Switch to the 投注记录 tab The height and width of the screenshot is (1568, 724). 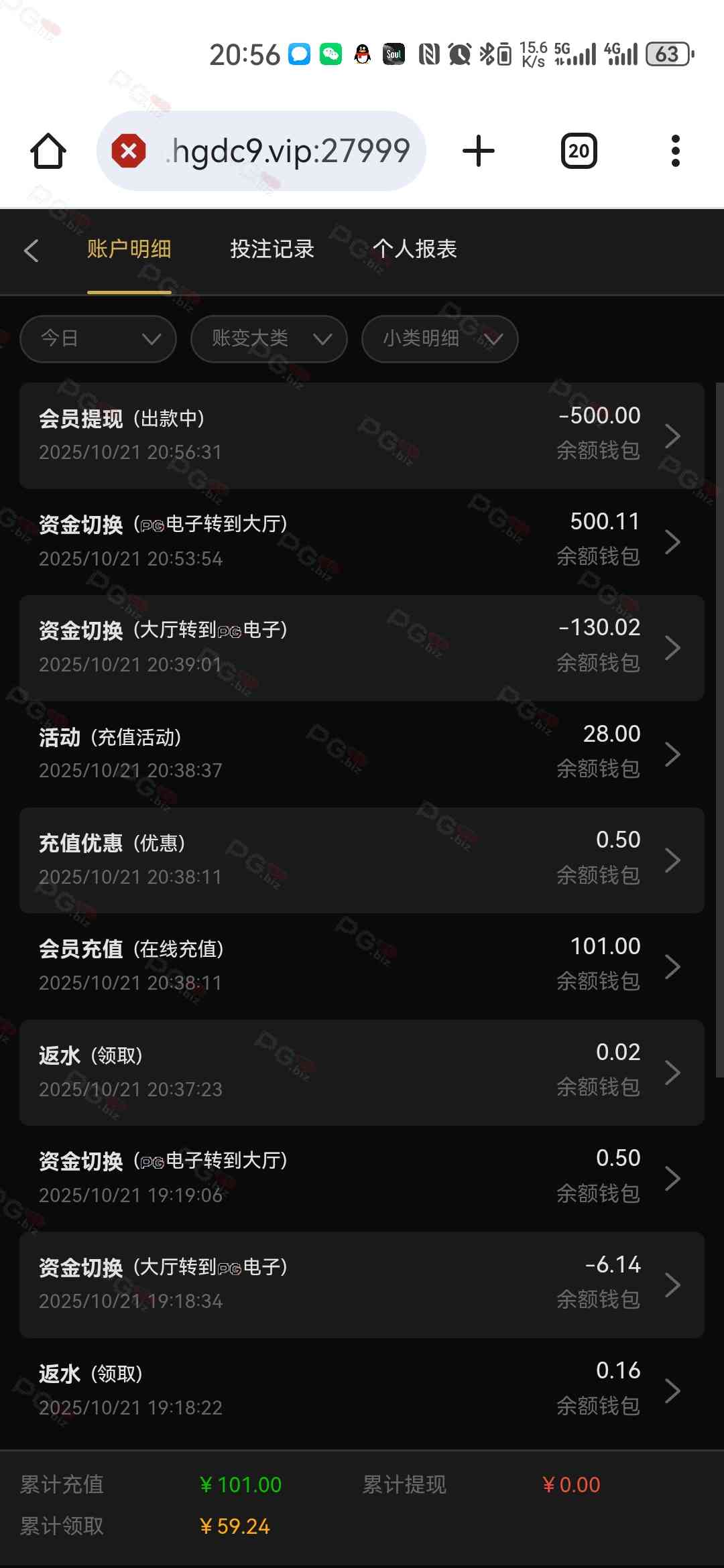tap(272, 249)
